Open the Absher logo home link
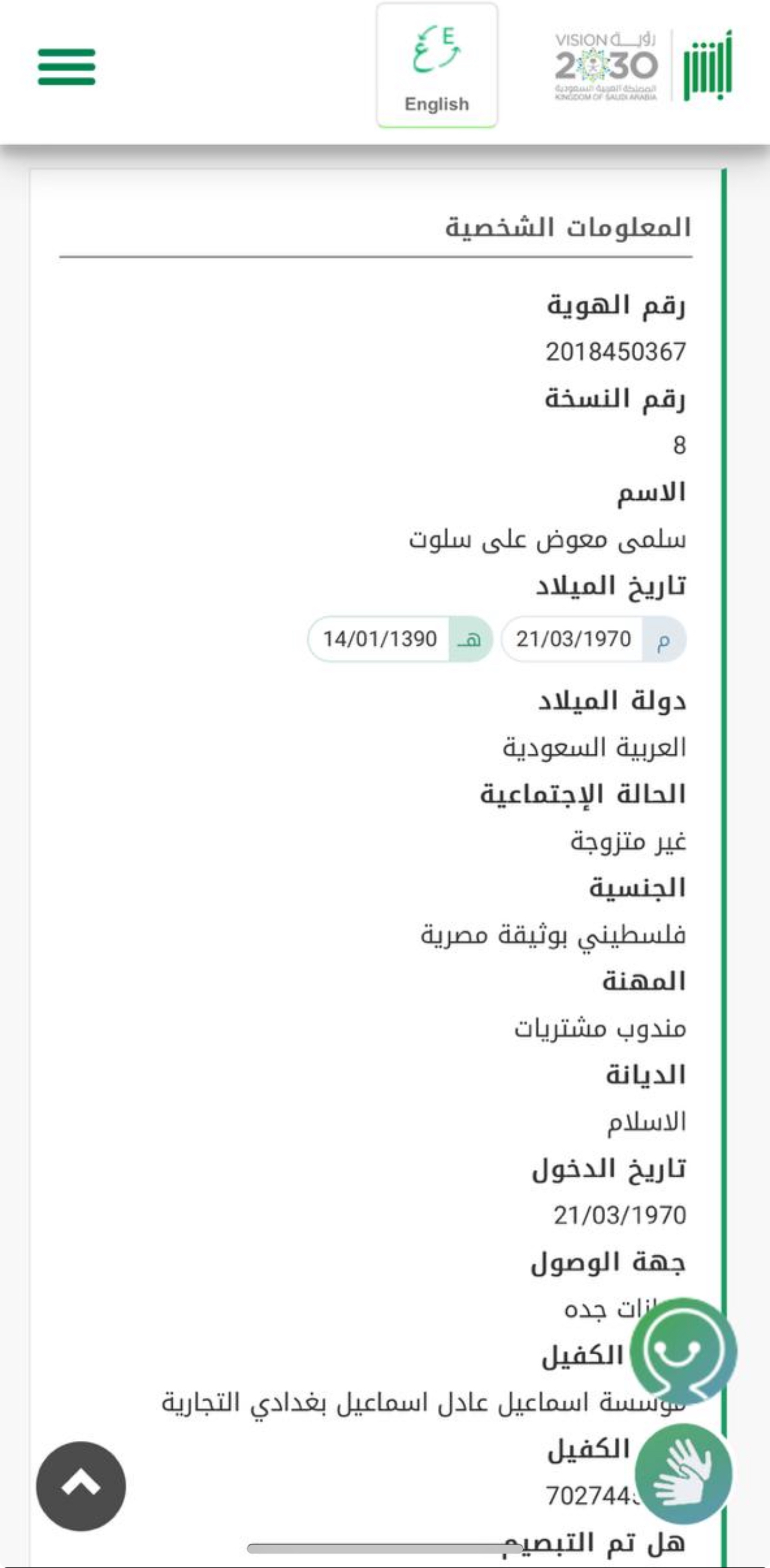Image resolution: width=770 pixels, height=1568 pixels. coord(708,65)
